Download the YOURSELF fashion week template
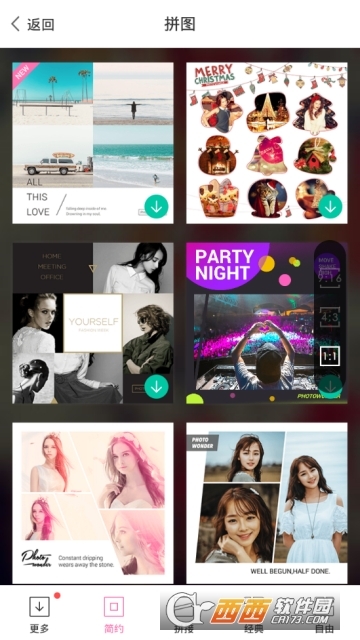 click(x=156, y=386)
